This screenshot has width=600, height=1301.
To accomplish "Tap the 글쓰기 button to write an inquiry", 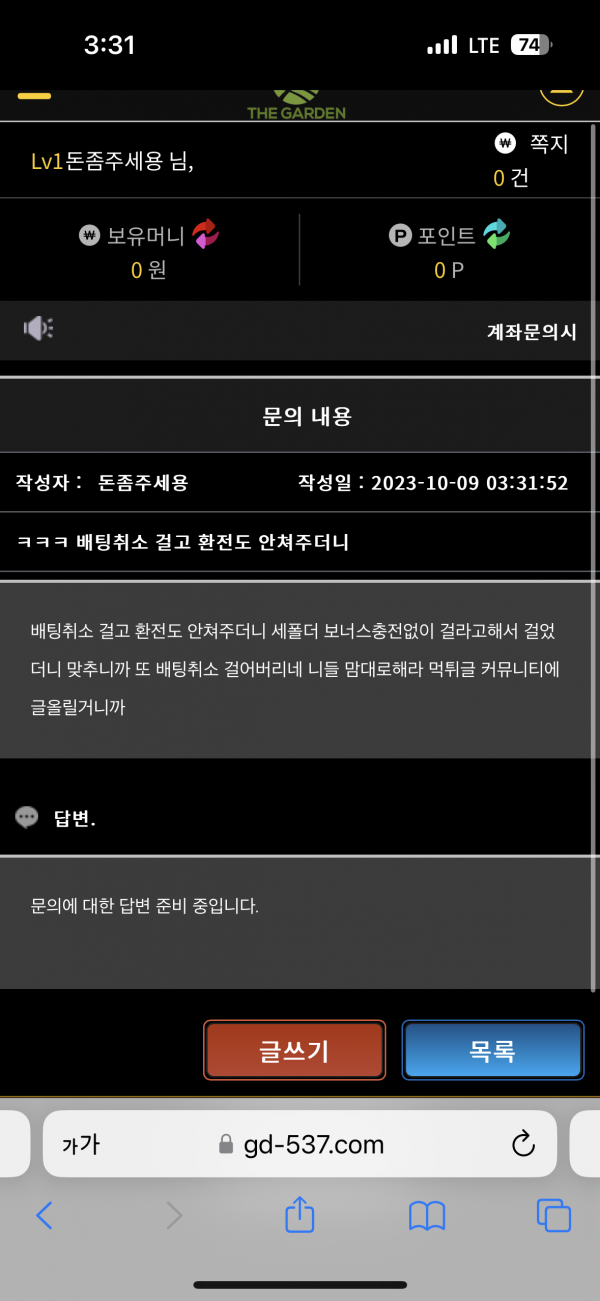I will [x=294, y=1050].
